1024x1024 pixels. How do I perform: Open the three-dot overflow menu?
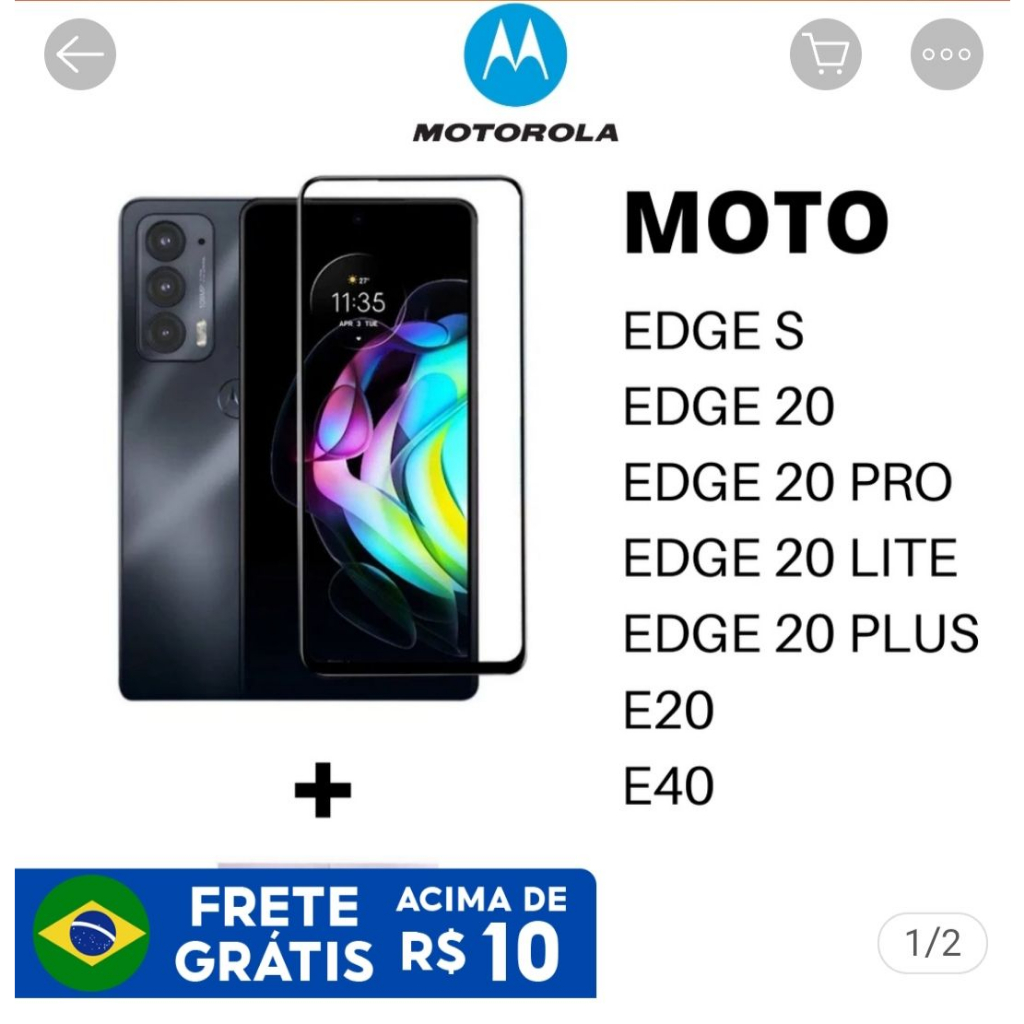(x=946, y=55)
